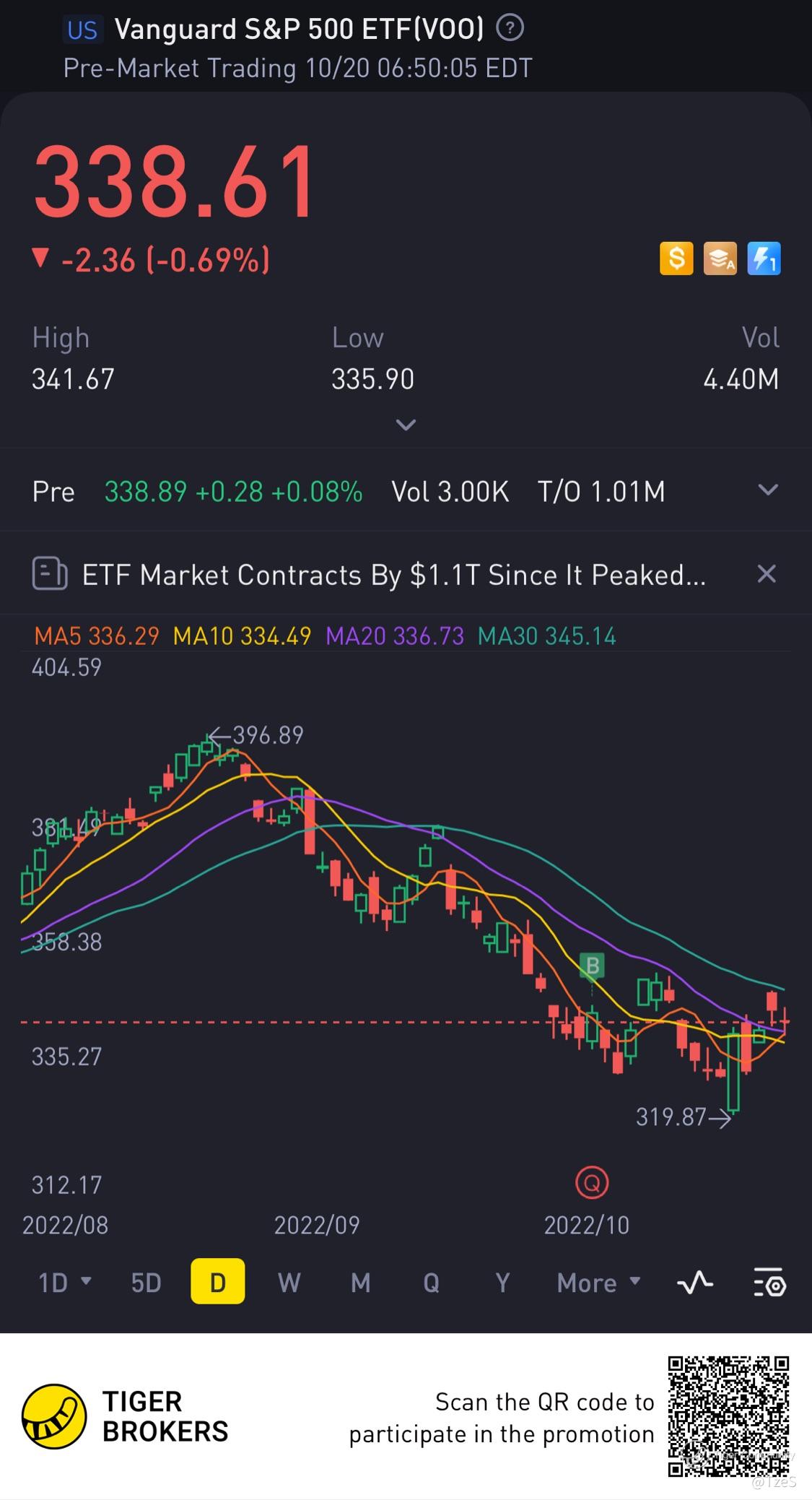This screenshot has height=1500, width=812.
Task: Open the chart settings icon
Action: click(x=769, y=1283)
